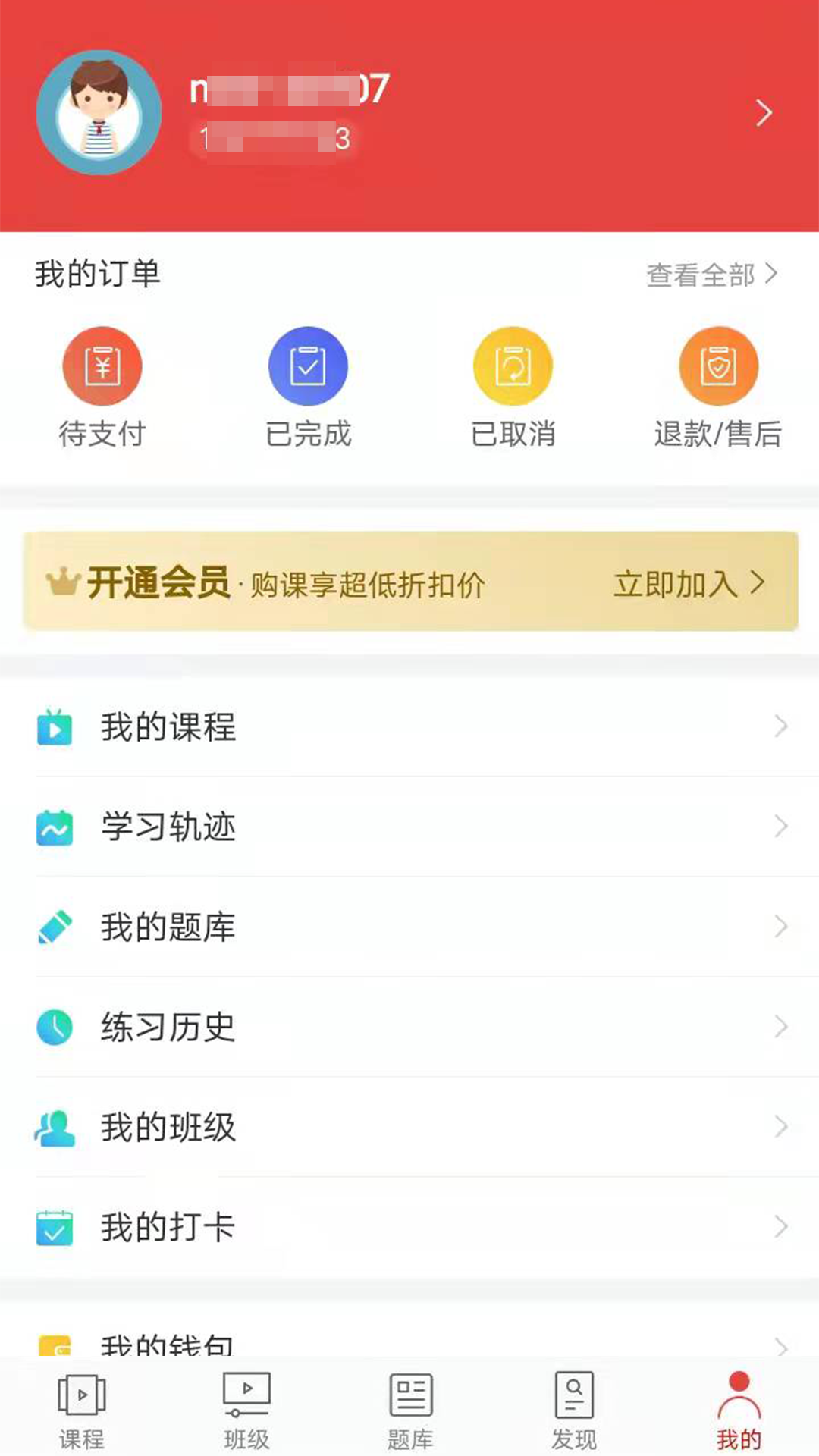819x1456 pixels.
Task: Tap the user avatar picture
Action: (x=99, y=113)
